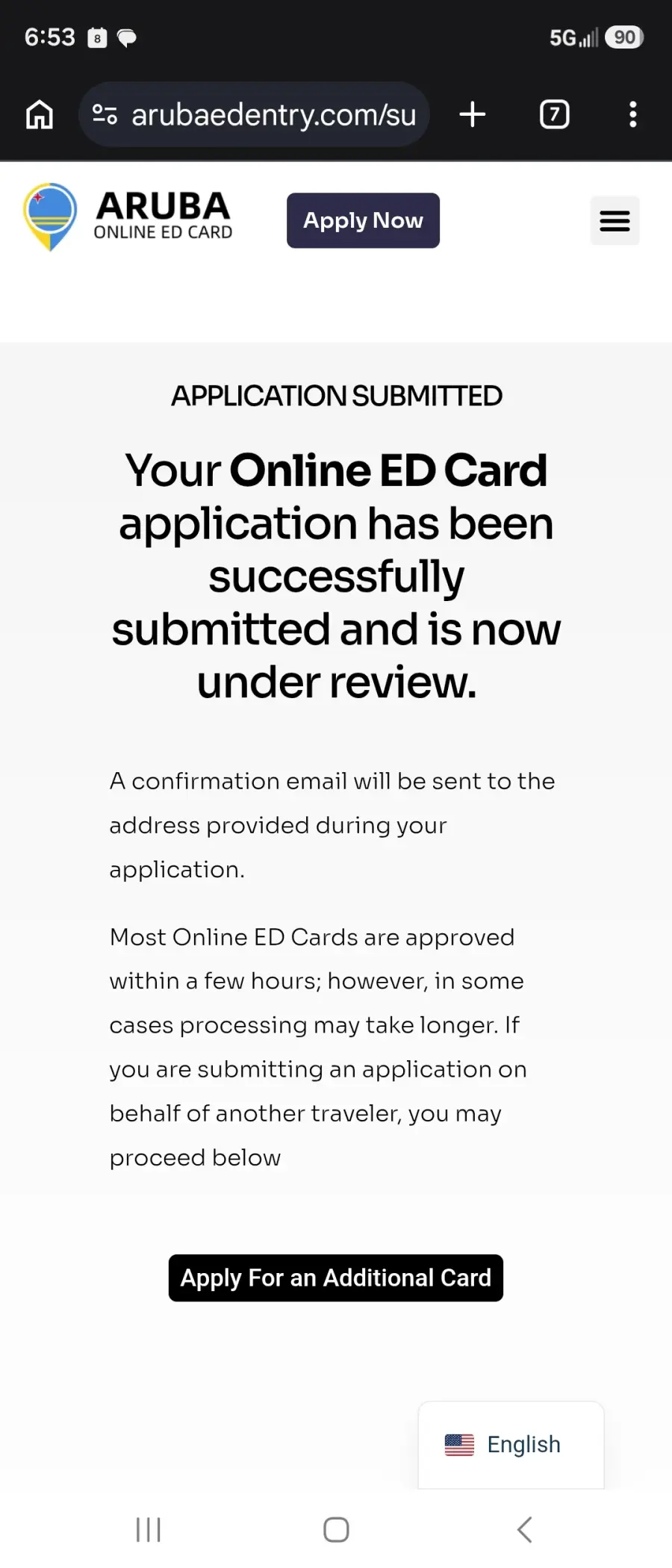Go to Aruba Online ED Card homepage logo
The width and height of the screenshot is (672, 1568).
point(128,217)
